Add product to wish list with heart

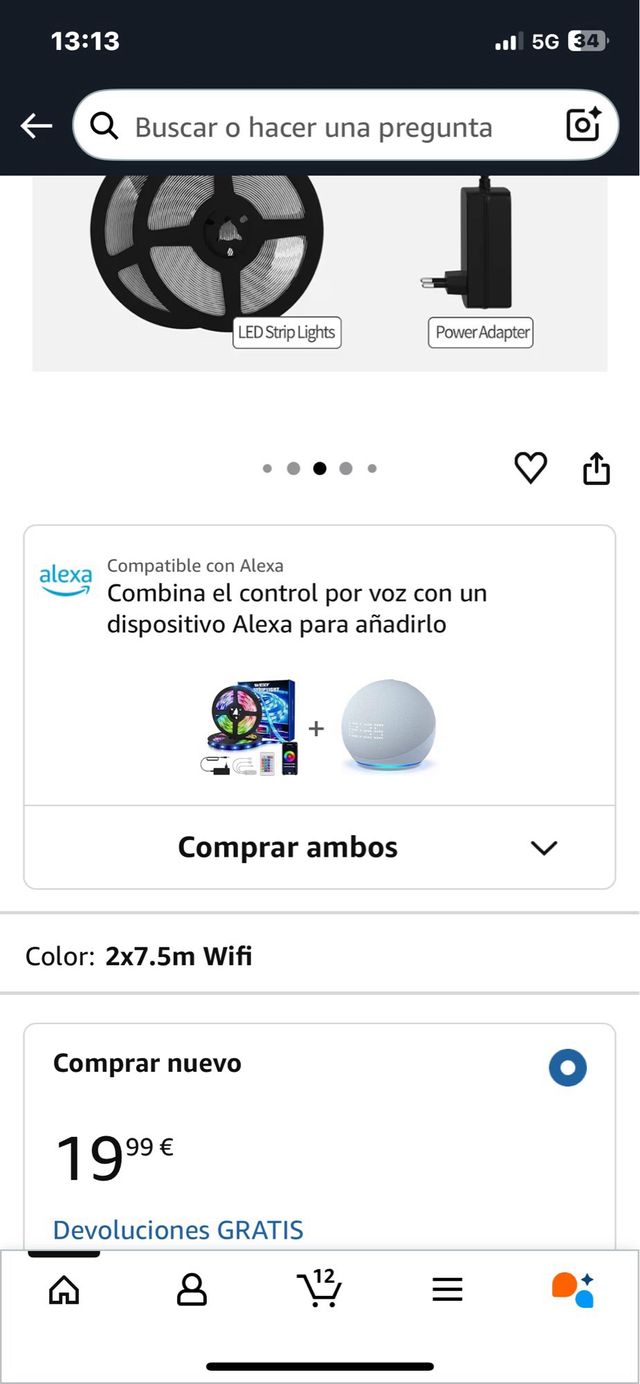(x=530, y=468)
